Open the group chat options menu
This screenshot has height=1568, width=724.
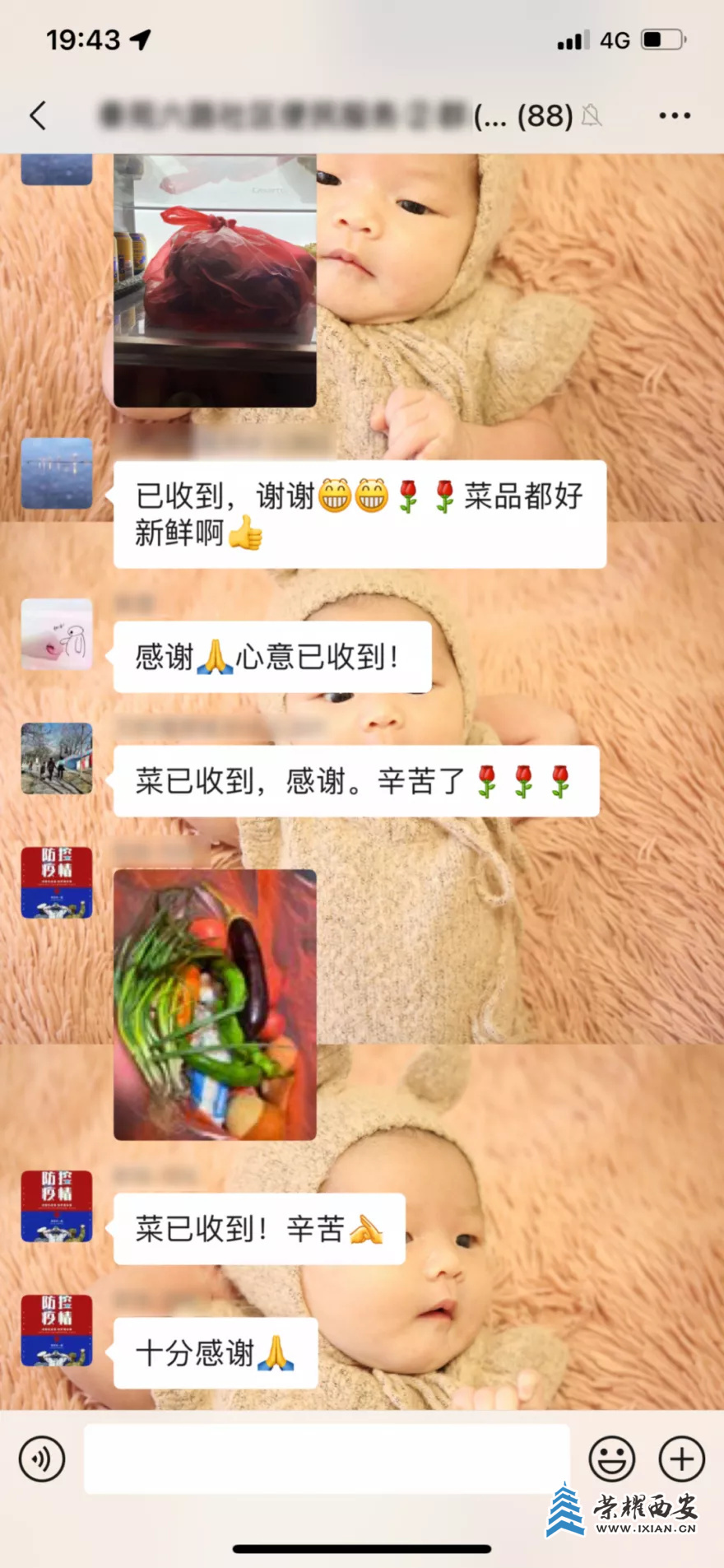point(674,116)
